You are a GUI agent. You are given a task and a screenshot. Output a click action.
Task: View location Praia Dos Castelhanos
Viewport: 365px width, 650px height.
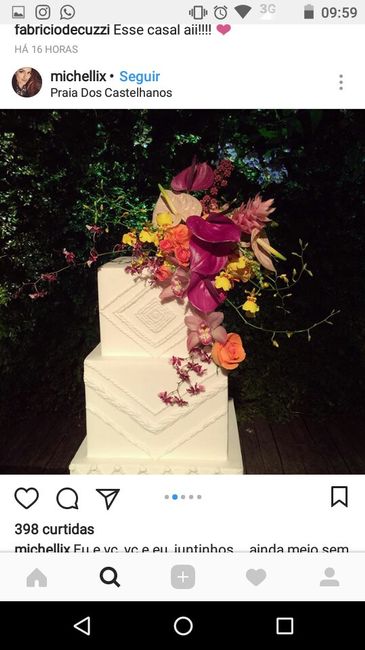111,92
